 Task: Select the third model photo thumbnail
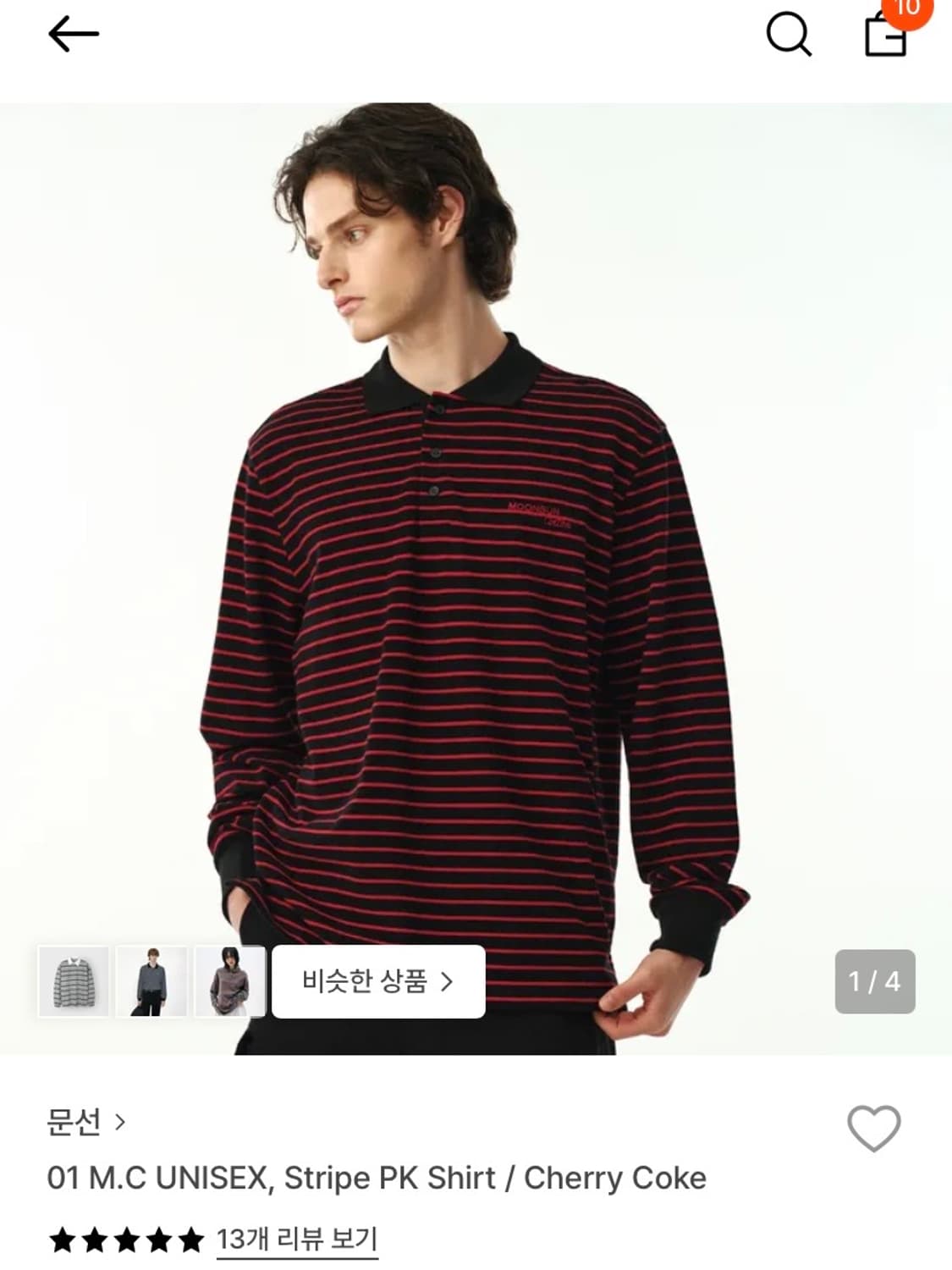[x=228, y=982]
